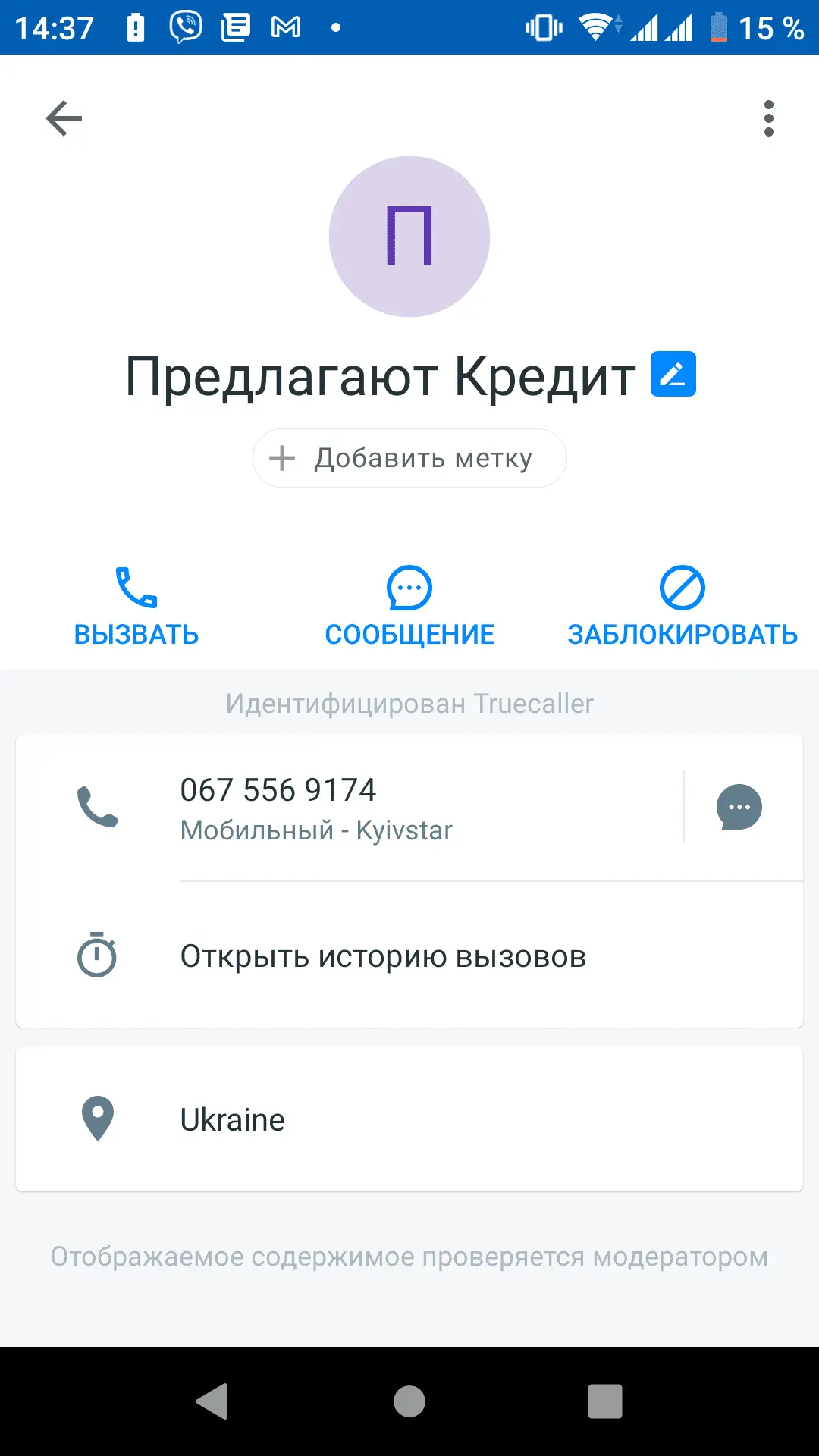Open the system recent apps button
The image size is (819, 1456).
pos(604,1401)
